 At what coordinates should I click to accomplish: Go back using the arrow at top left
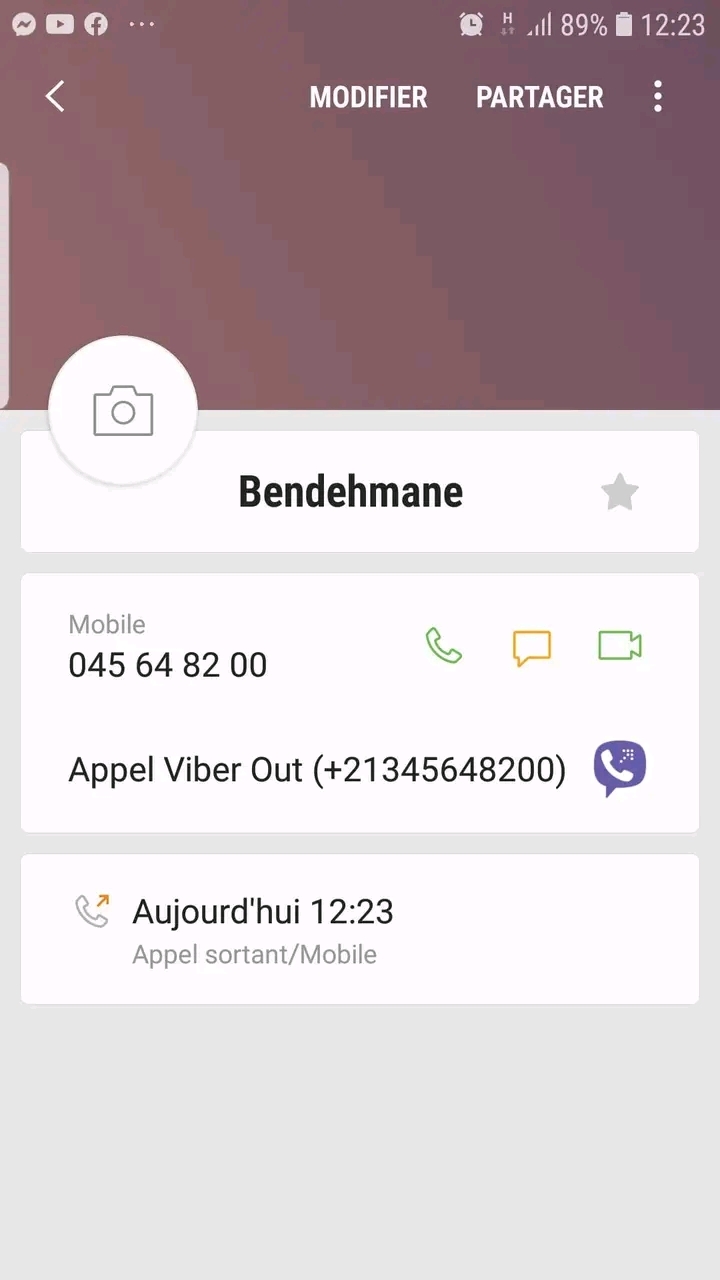tap(54, 96)
